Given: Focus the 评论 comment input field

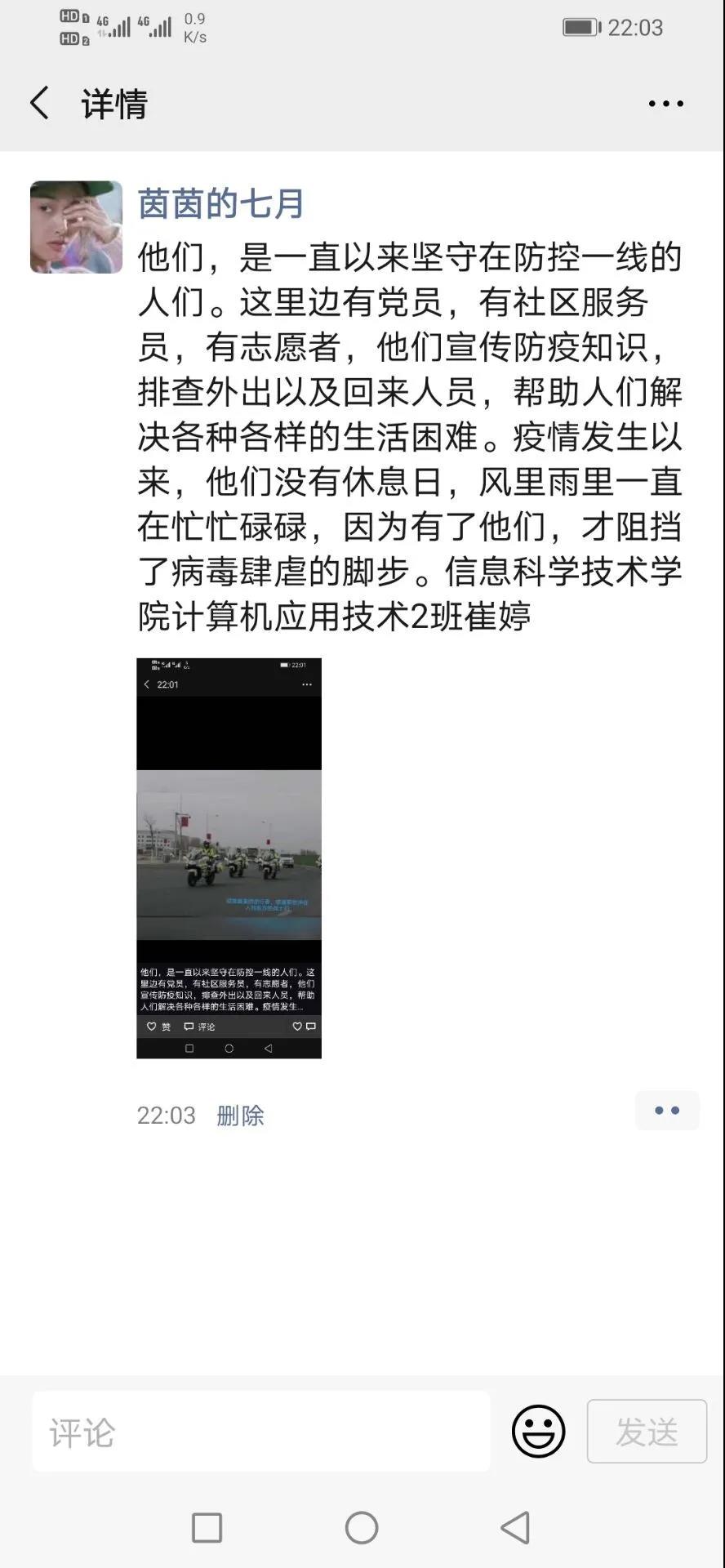Looking at the screenshot, I should [x=261, y=1432].
